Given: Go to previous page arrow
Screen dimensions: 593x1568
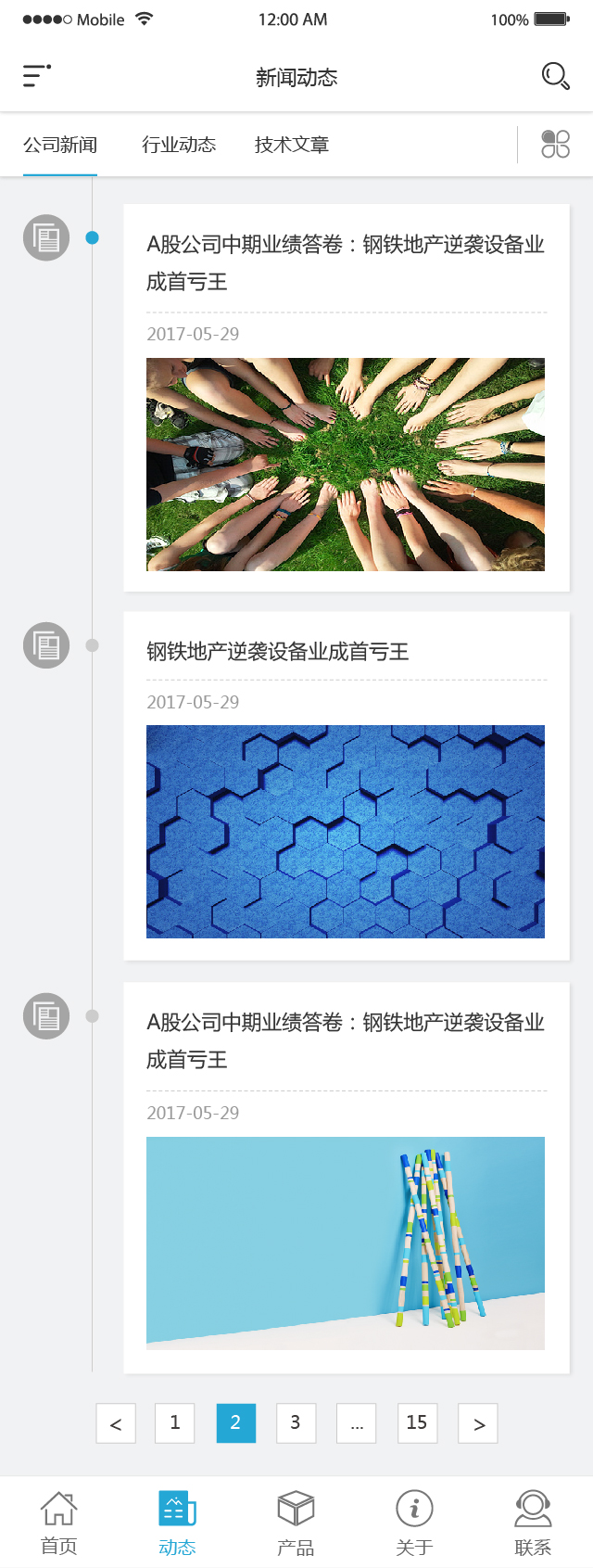Looking at the screenshot, I should (x=116, y=1423).
